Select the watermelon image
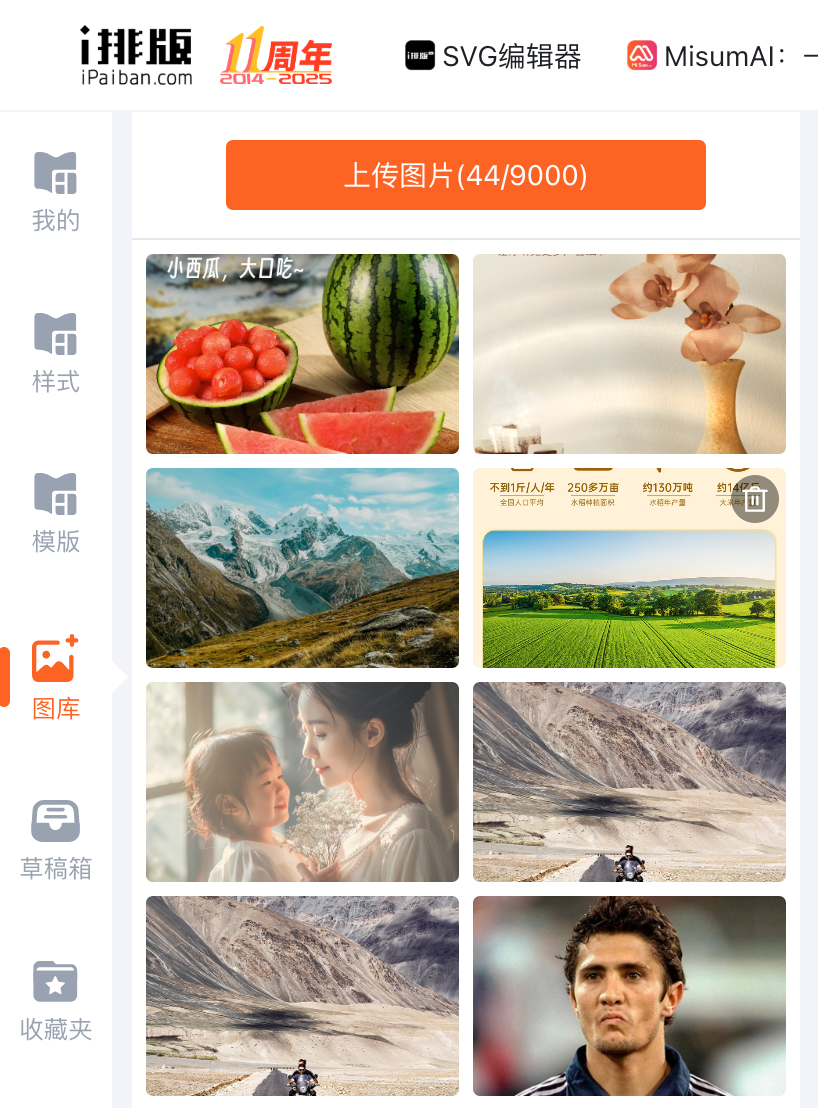Viewport: 818px width, 1108px height. tap(302, 354)
